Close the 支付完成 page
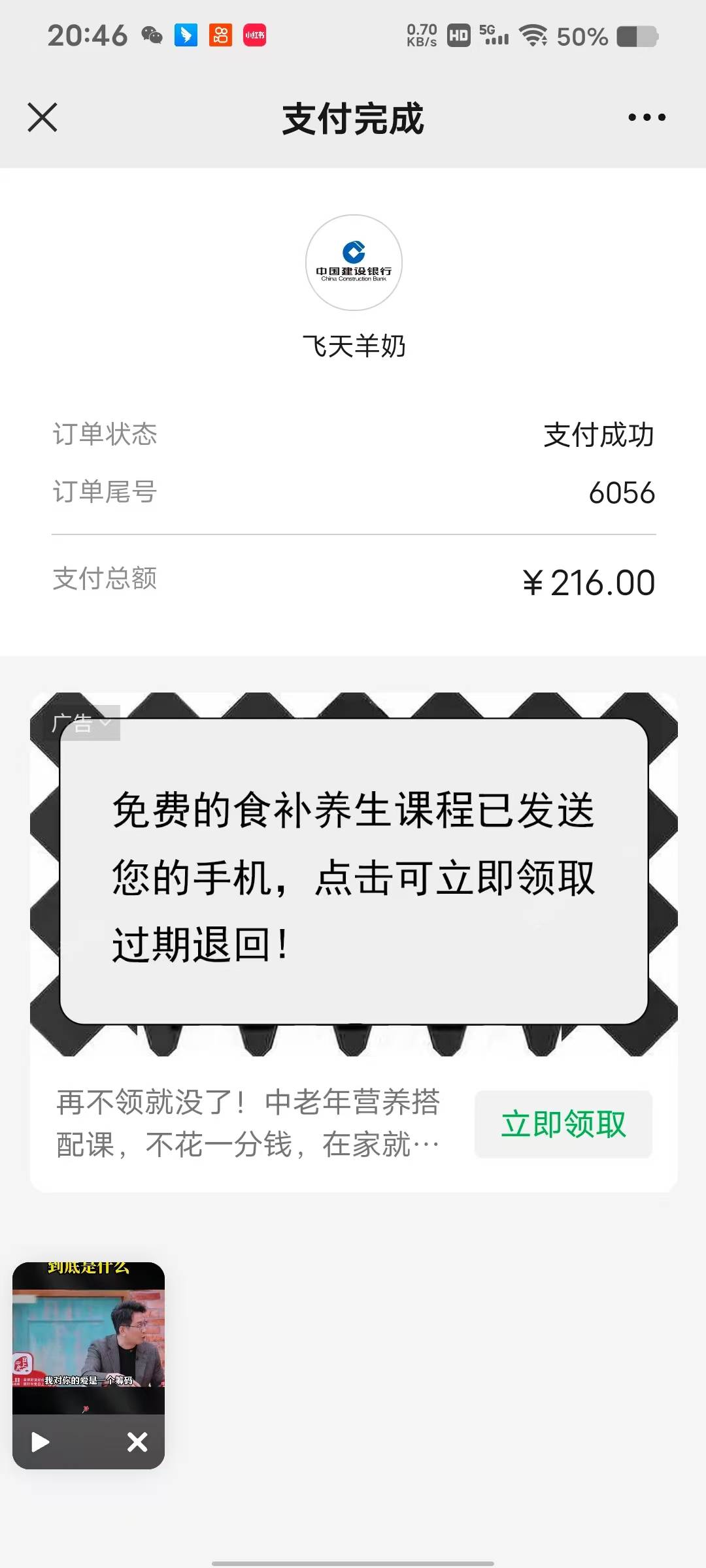The width and height of the screenshot is (706, 1568). 42,118
